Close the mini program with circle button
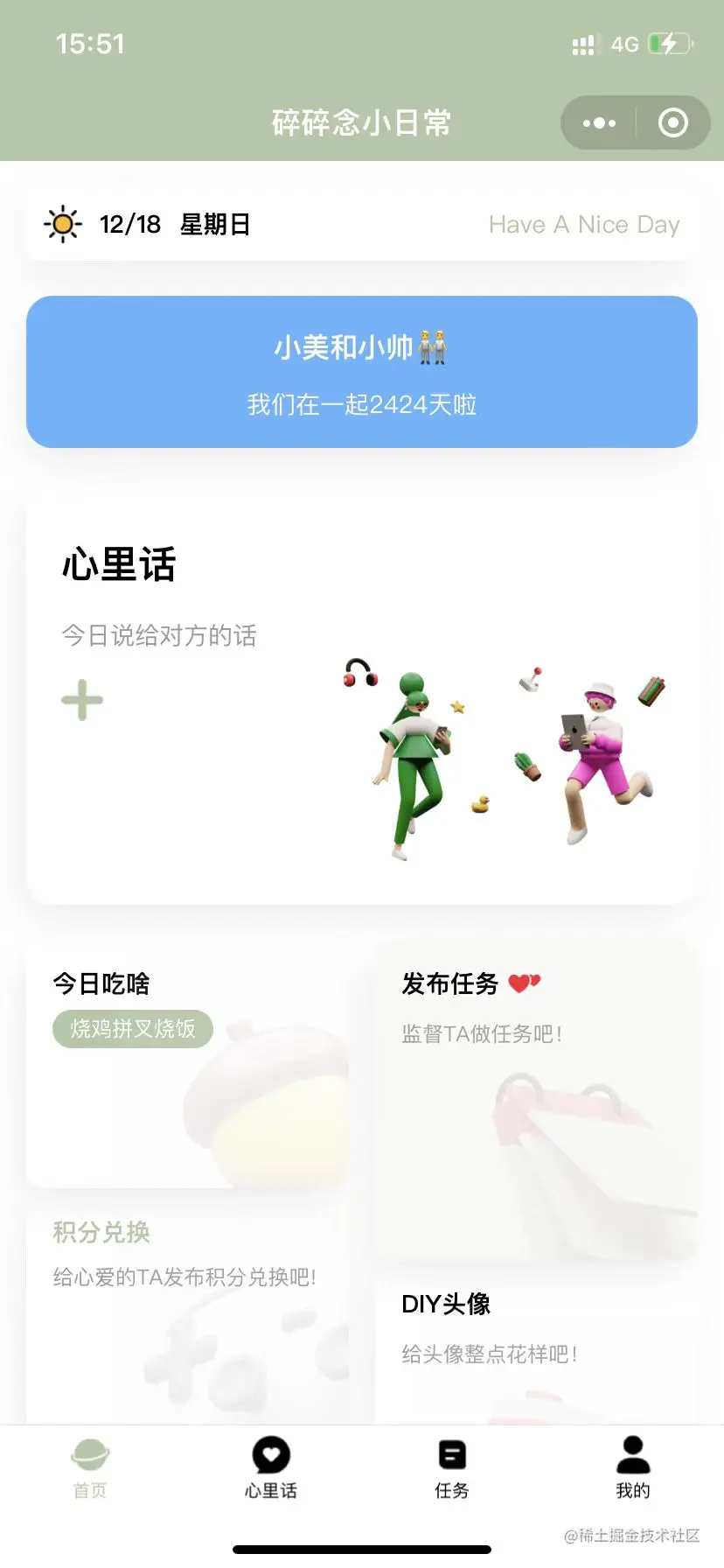This screenshot has width=724, height=1568. point(672,123)
